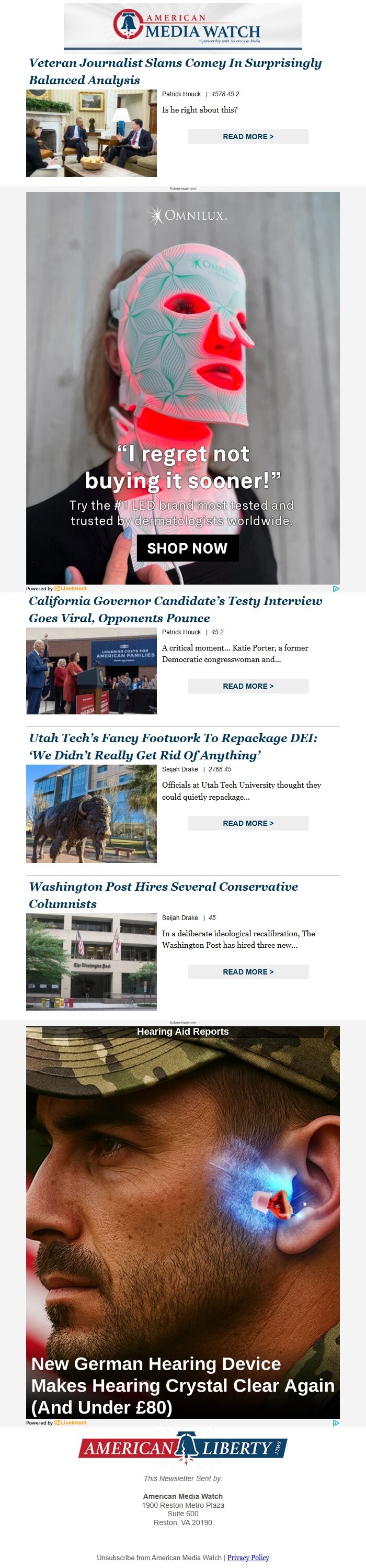Tap the American Media Watch header banner

(x=182, y=27)
